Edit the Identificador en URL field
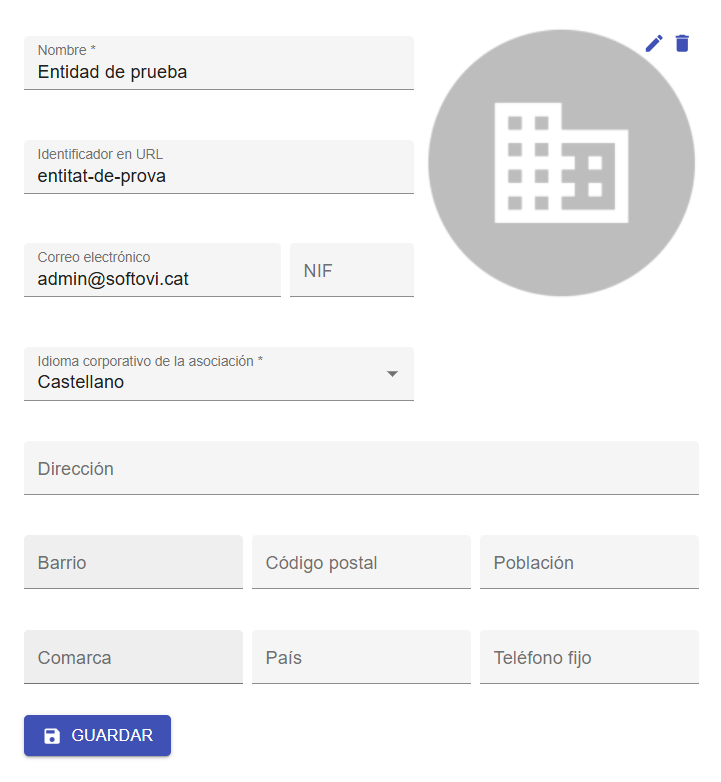This screenshot has width=721, height=782. coord(219,167)
